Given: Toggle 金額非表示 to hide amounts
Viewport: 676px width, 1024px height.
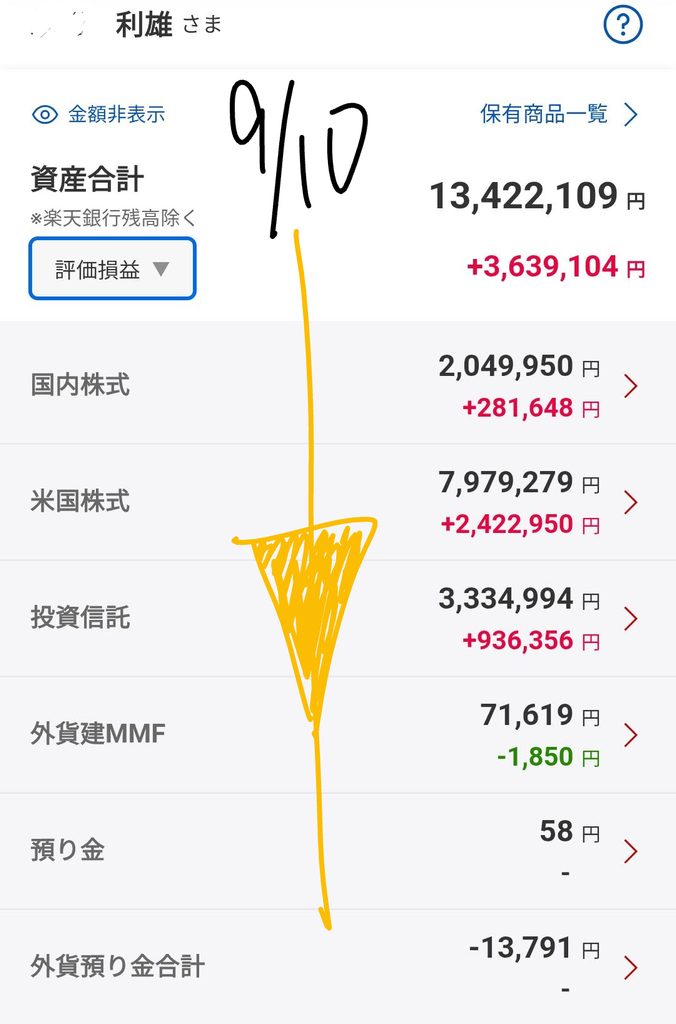Looking at the screenshot, I should (x=99, y=115).
